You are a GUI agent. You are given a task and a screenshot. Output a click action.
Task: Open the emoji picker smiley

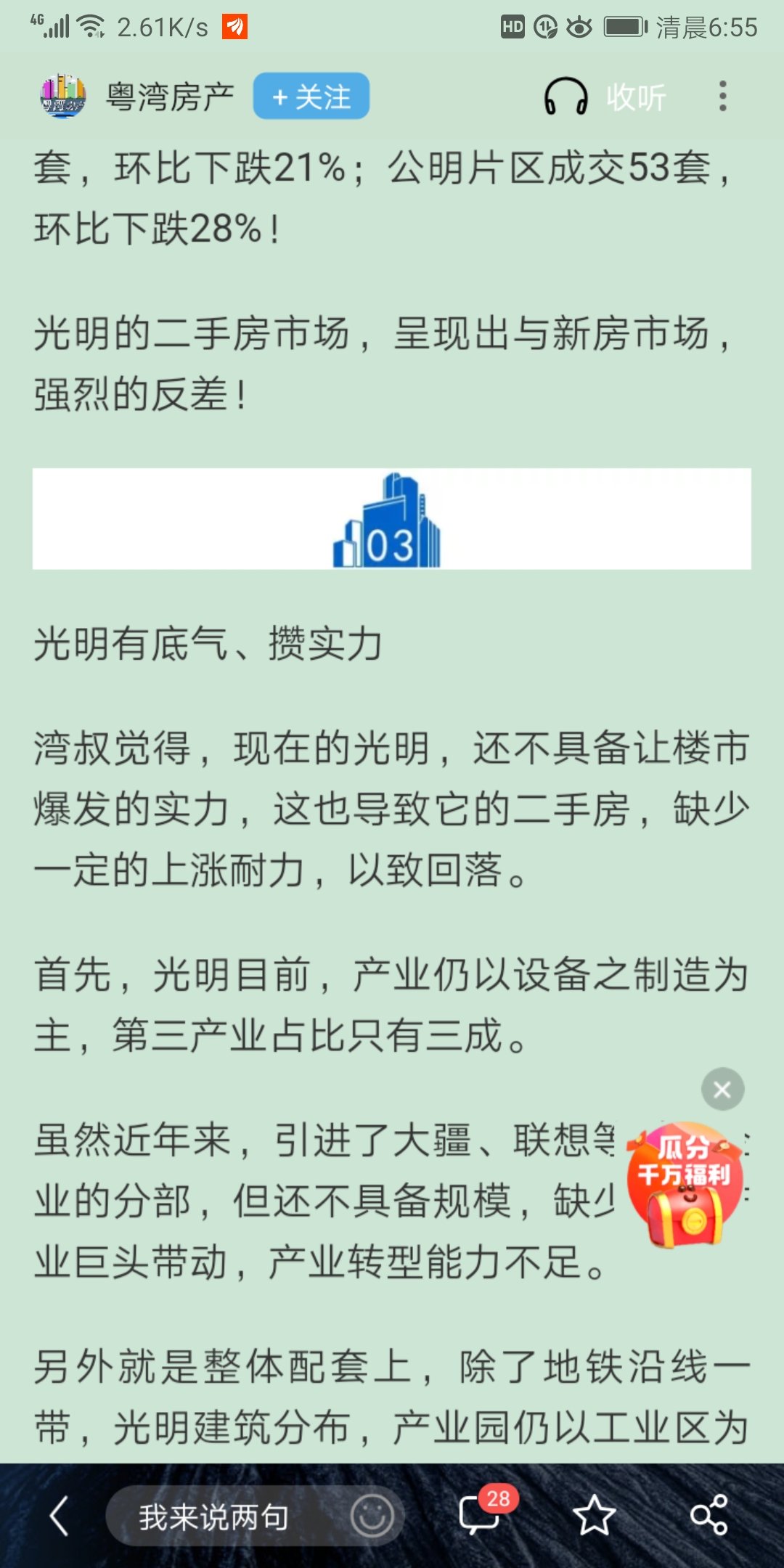[372, 1516]
